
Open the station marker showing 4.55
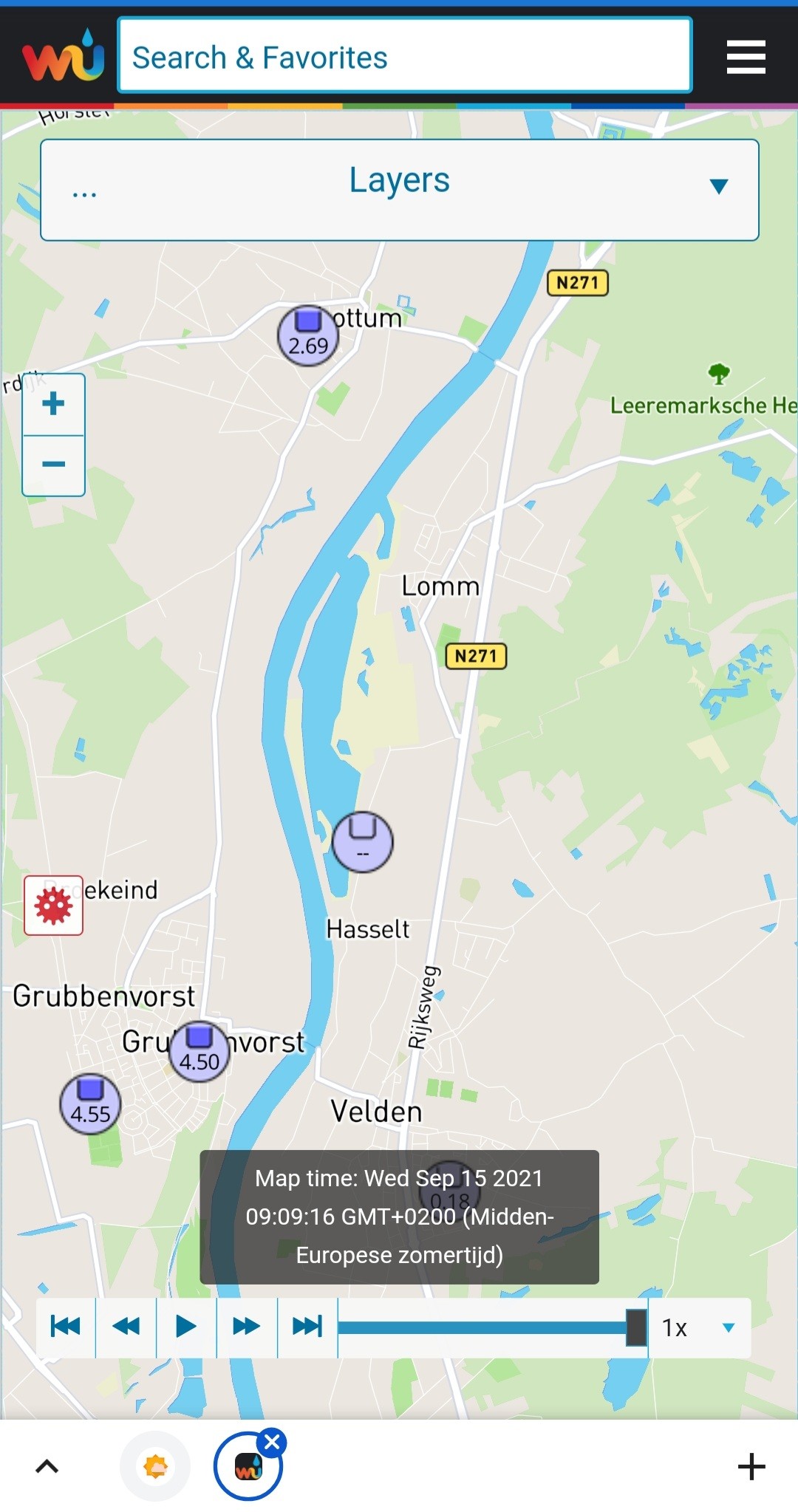(90, 1104)
